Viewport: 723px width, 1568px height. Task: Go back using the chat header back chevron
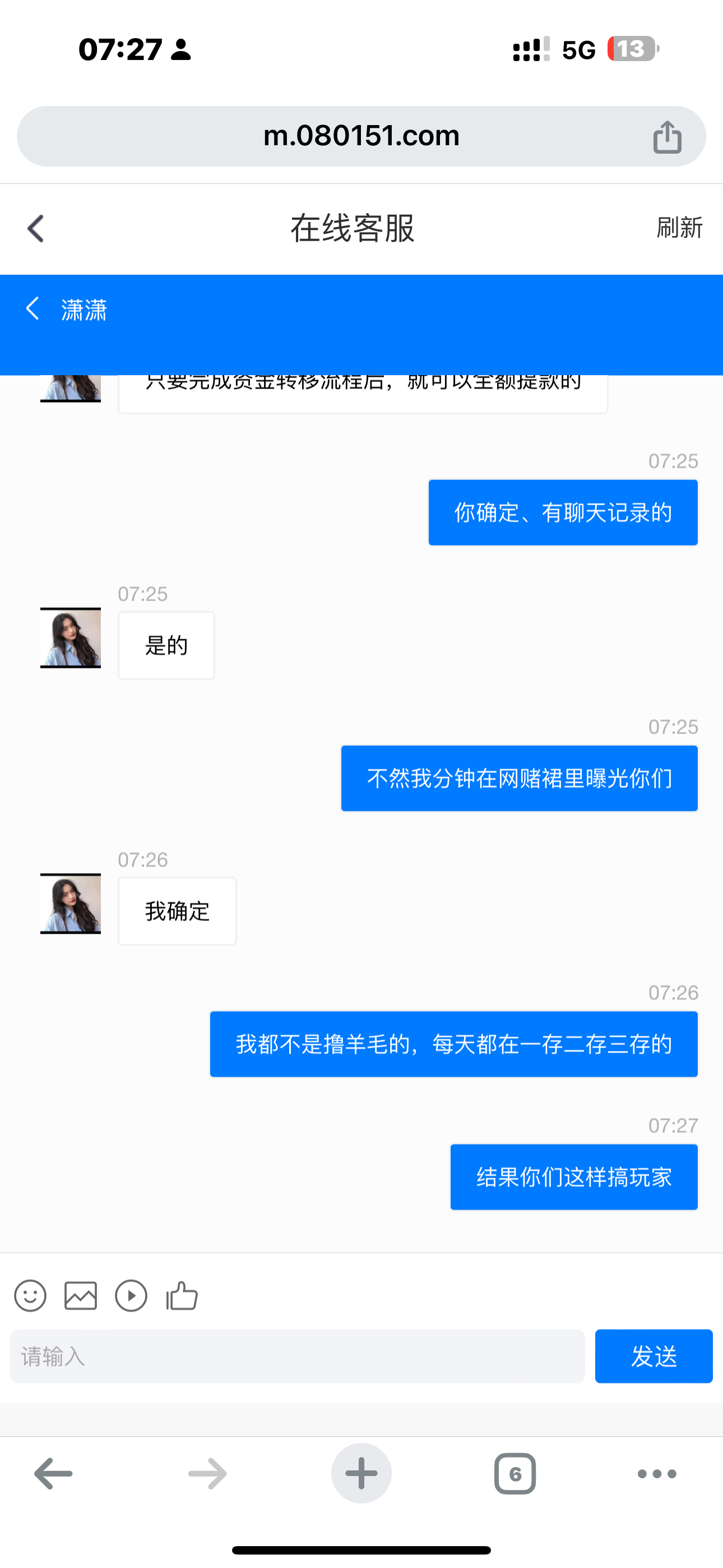[35, 228]
